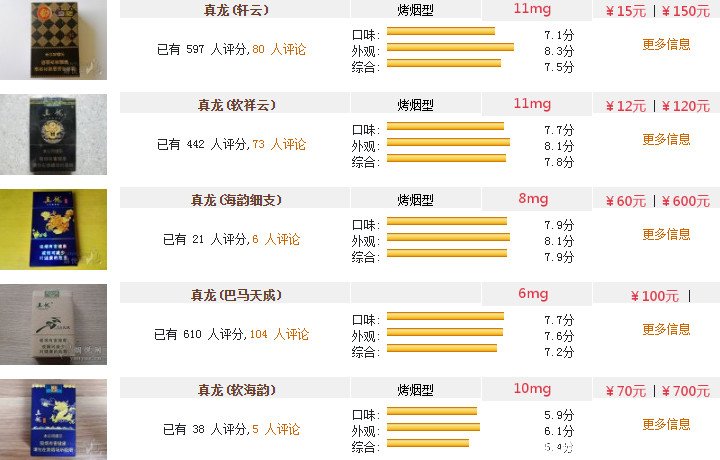Open the 真龙(轩云) product title
The width and height of the screenshot is (720, 460).
click(x=236, y=10)
